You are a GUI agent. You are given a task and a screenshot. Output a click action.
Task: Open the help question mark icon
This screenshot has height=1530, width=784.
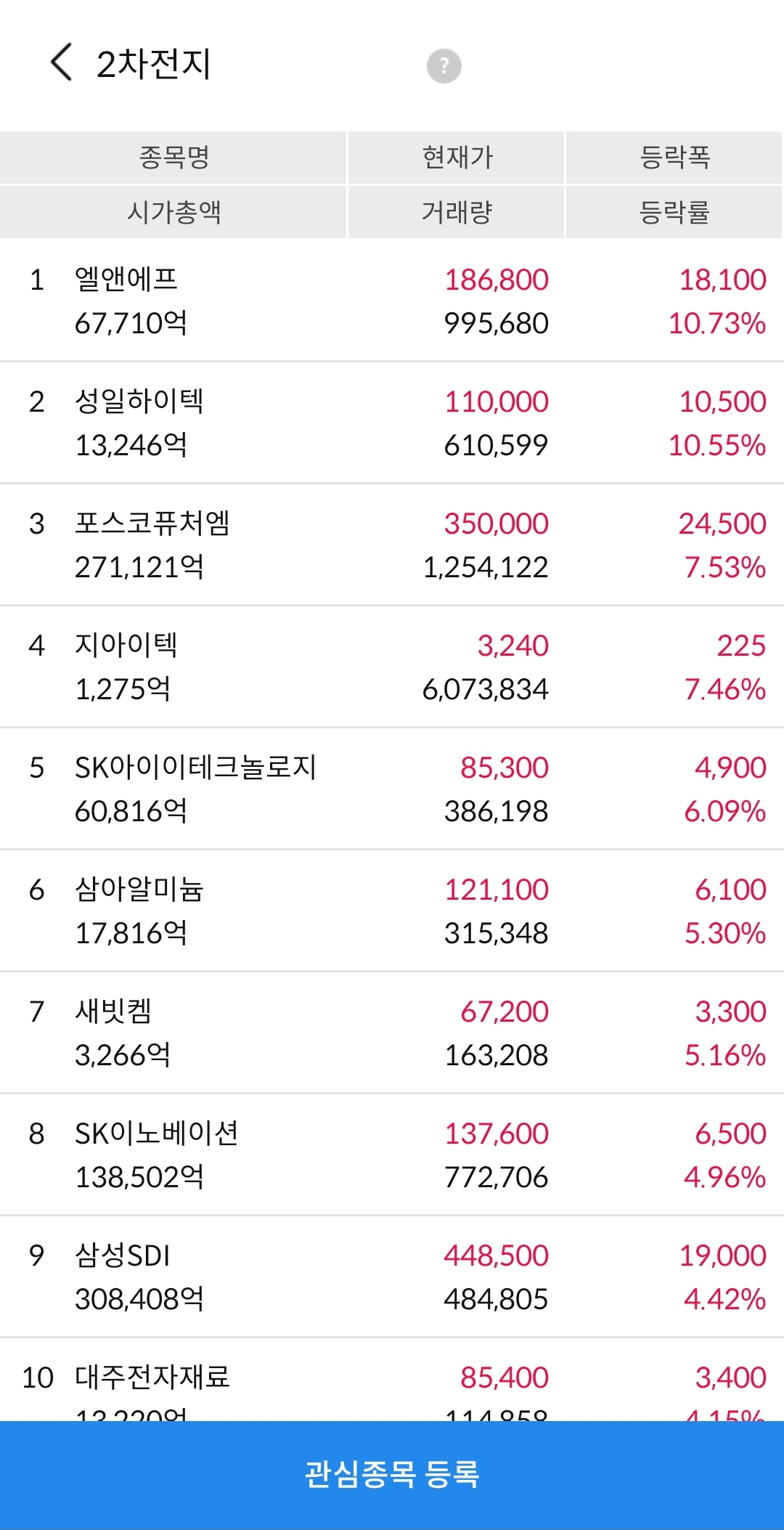click(x=444, y=66)
